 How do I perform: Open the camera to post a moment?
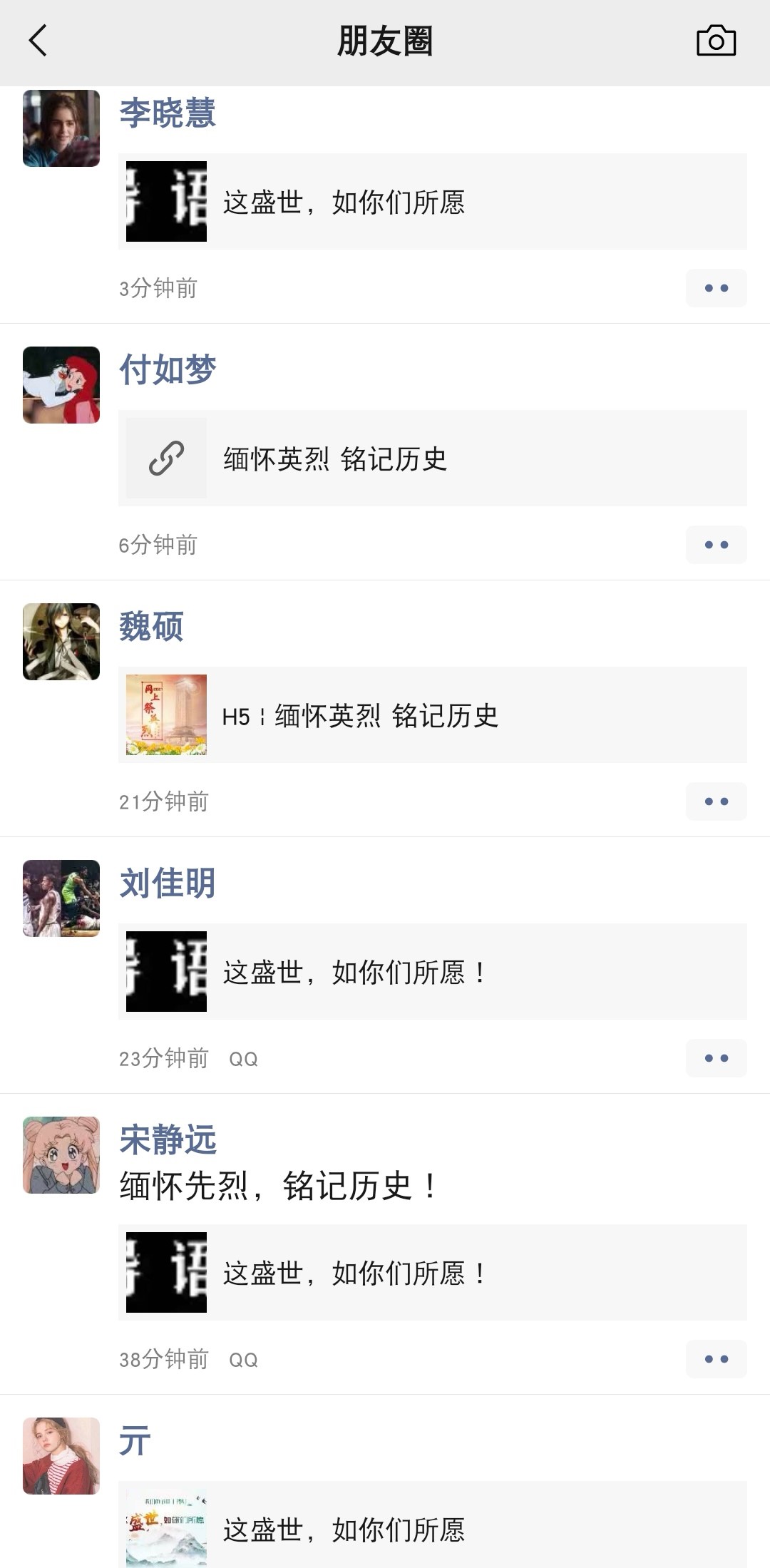(x=716, y=41)
